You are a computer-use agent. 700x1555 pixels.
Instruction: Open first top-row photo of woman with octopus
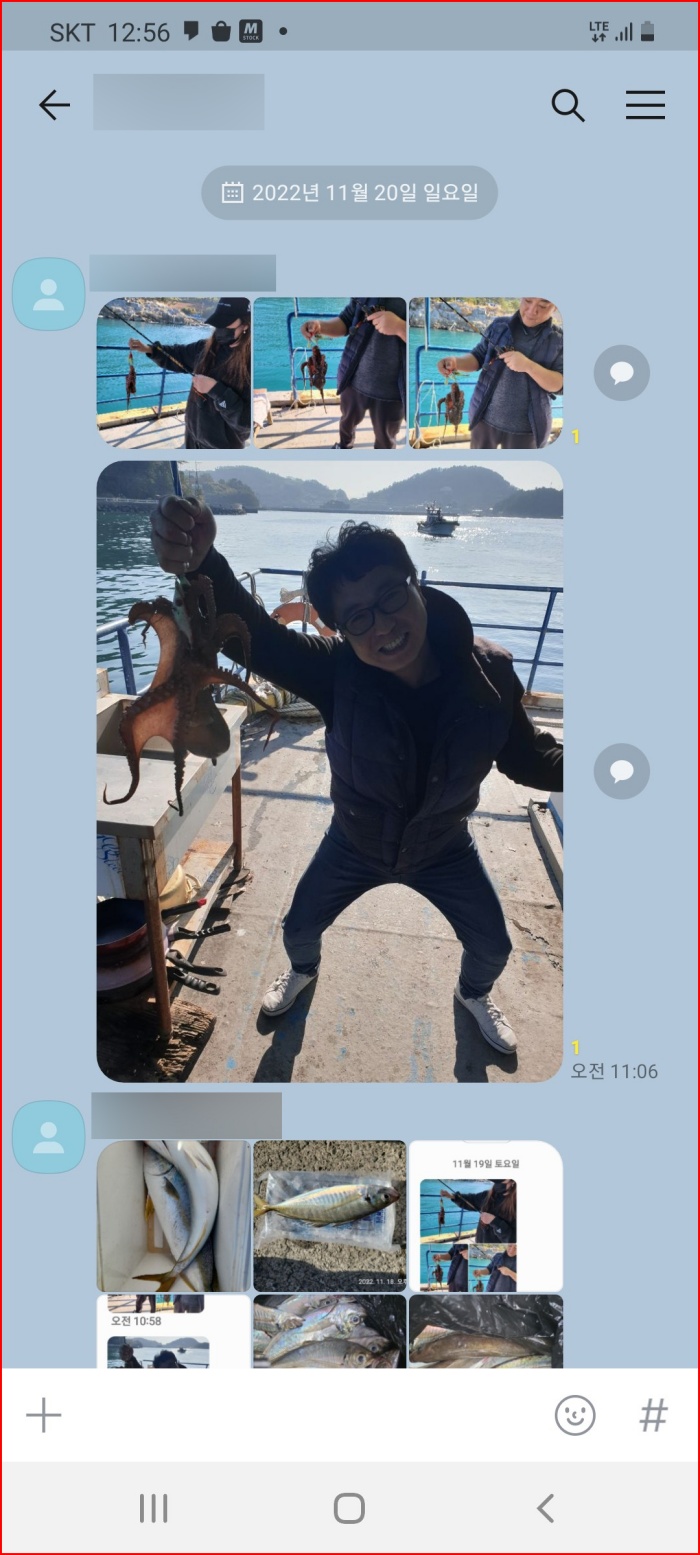[x=174, y=373]
